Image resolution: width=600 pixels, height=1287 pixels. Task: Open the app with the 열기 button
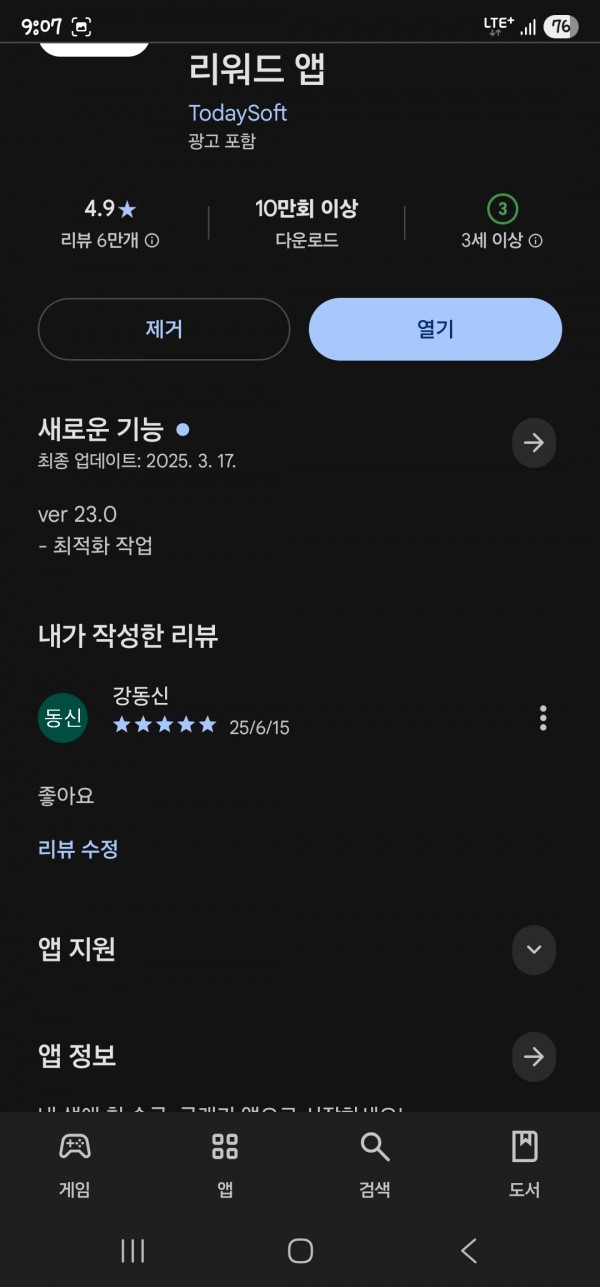[435, 329]
